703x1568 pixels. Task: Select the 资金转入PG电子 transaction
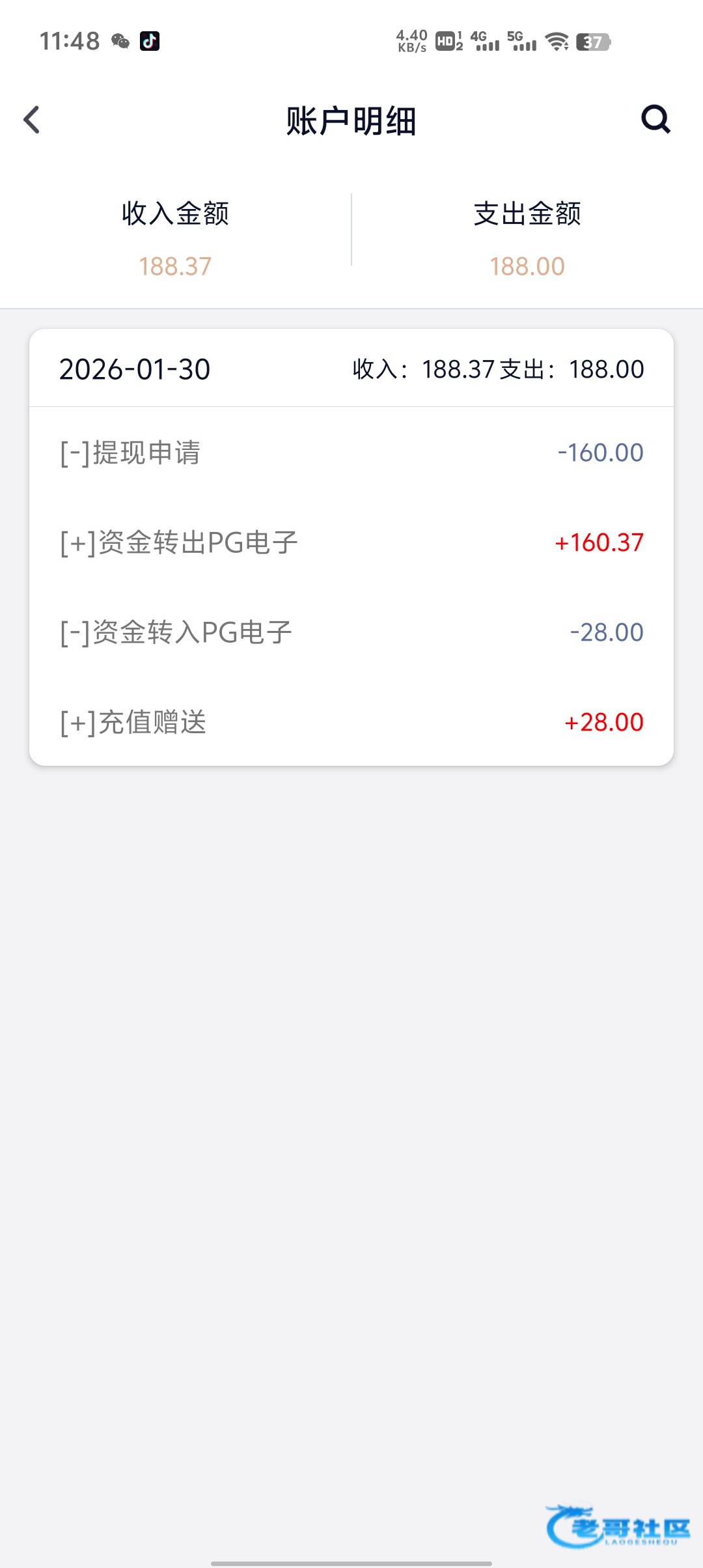coord(351,632)
